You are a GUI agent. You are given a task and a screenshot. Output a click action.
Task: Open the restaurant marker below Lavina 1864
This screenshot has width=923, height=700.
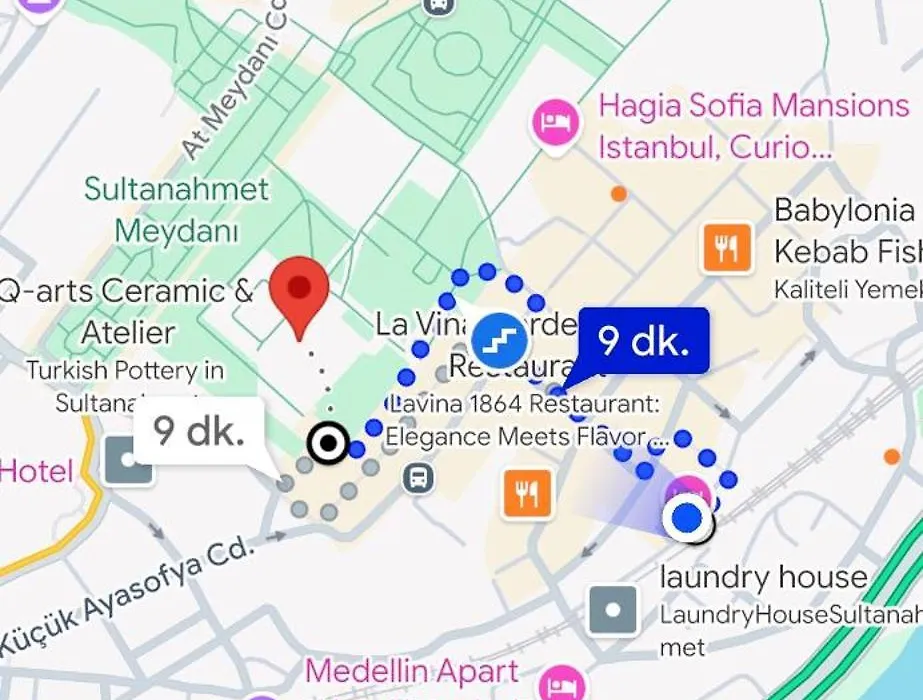[x=528, y=492]
